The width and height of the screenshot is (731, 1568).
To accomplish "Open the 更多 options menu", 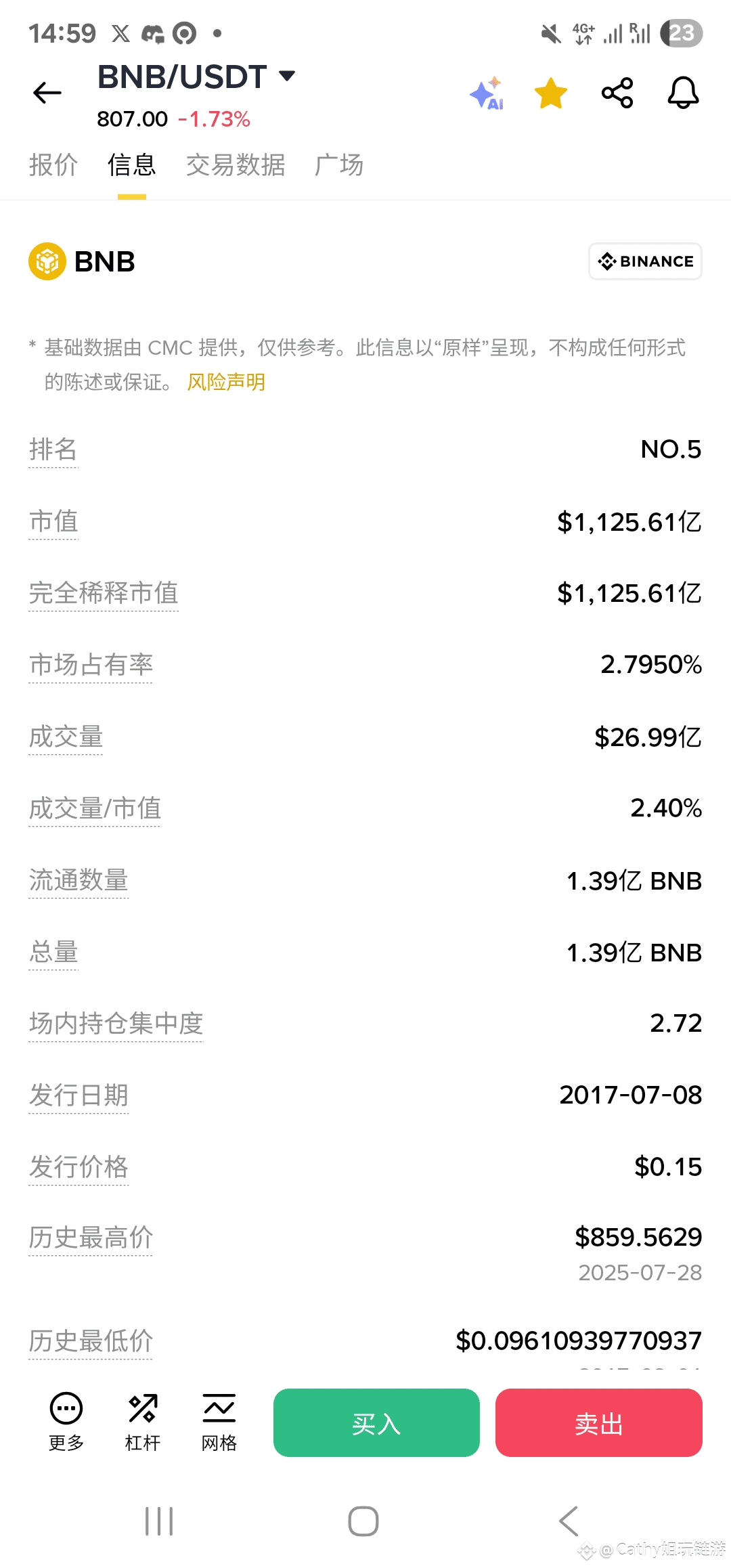I will tap(66, 1422).
